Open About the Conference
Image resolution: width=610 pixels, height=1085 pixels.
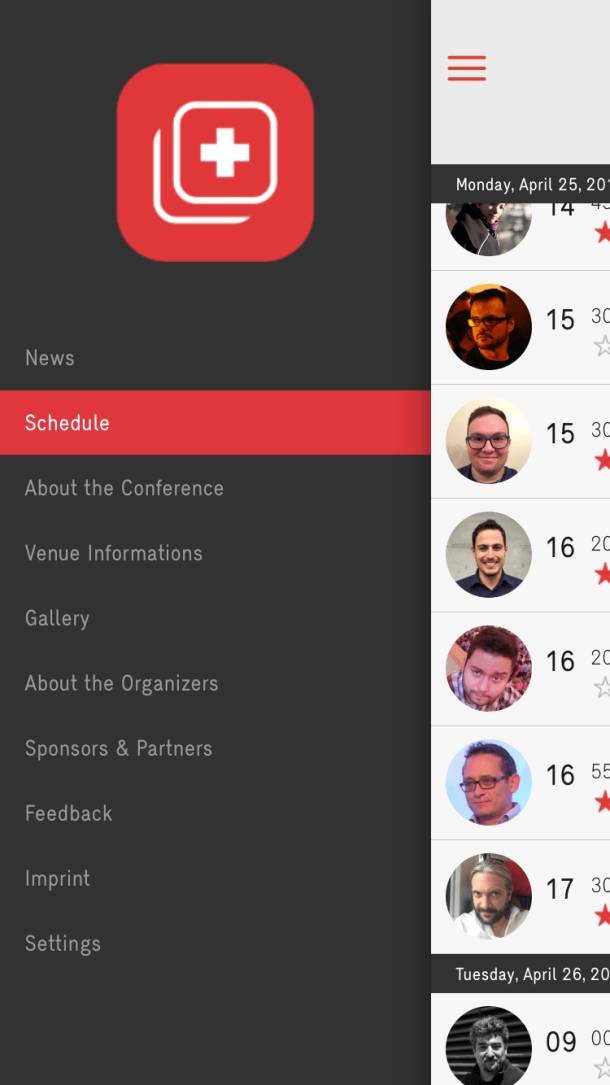[124, 488]
